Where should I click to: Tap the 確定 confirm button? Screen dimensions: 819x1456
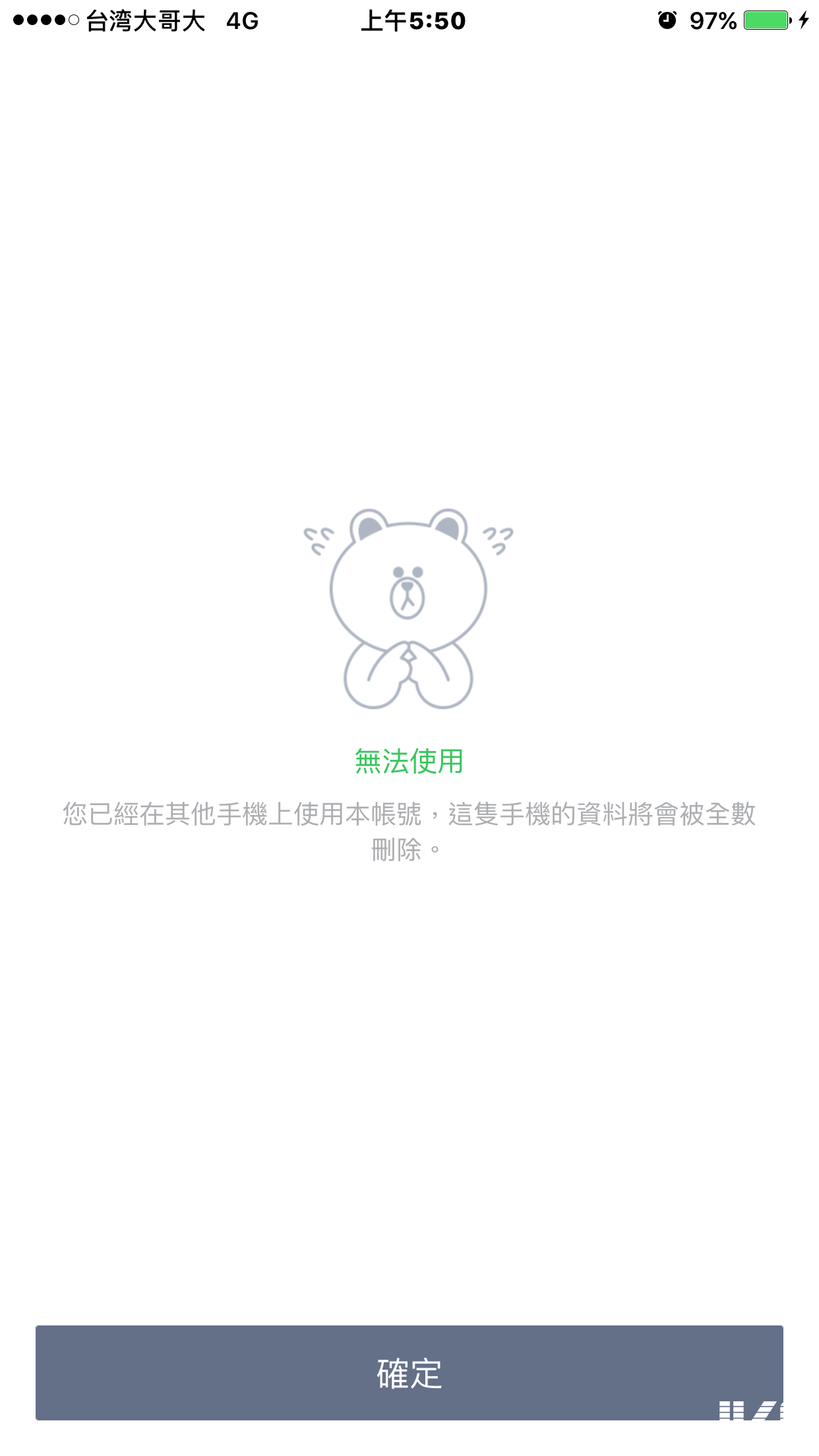[x=409, y=1372]
